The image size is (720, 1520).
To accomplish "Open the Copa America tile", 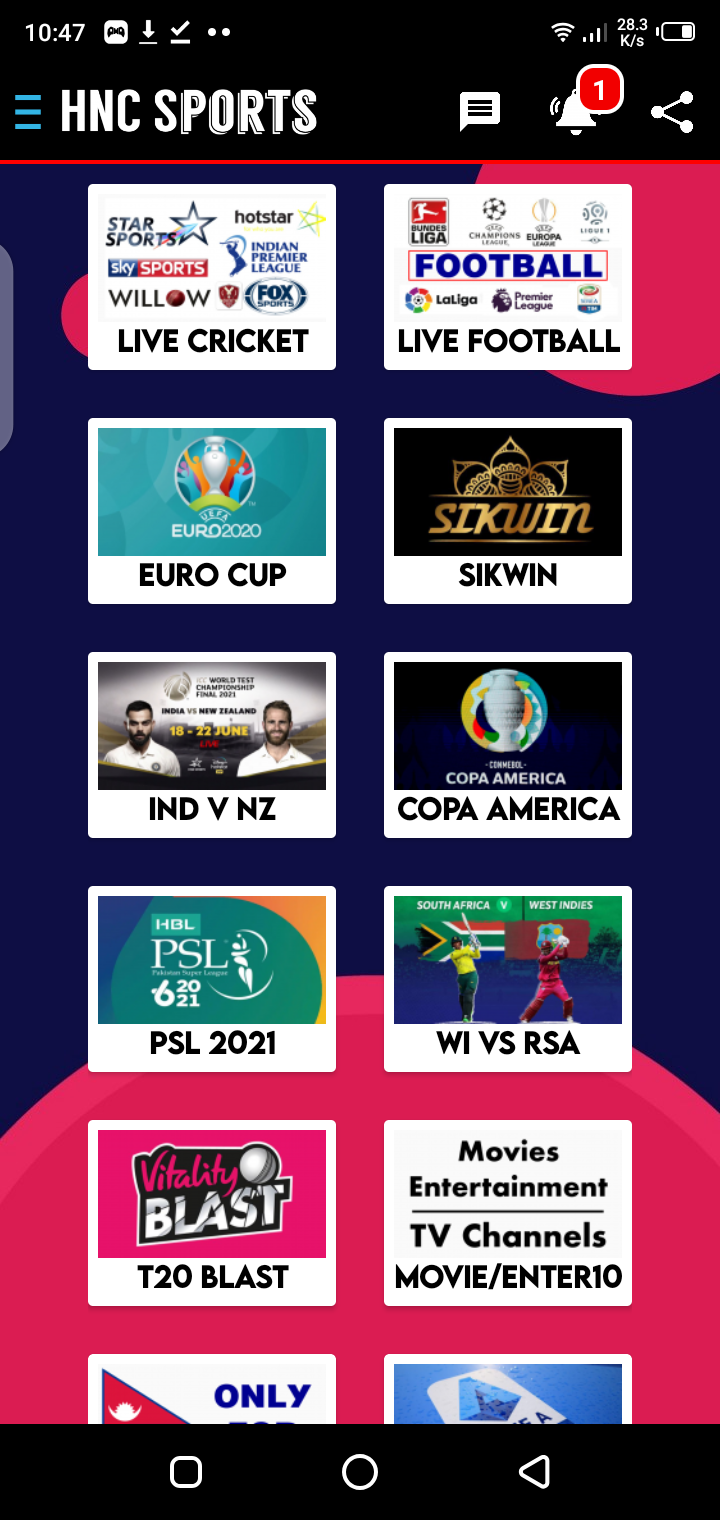I will click(508, 745).
